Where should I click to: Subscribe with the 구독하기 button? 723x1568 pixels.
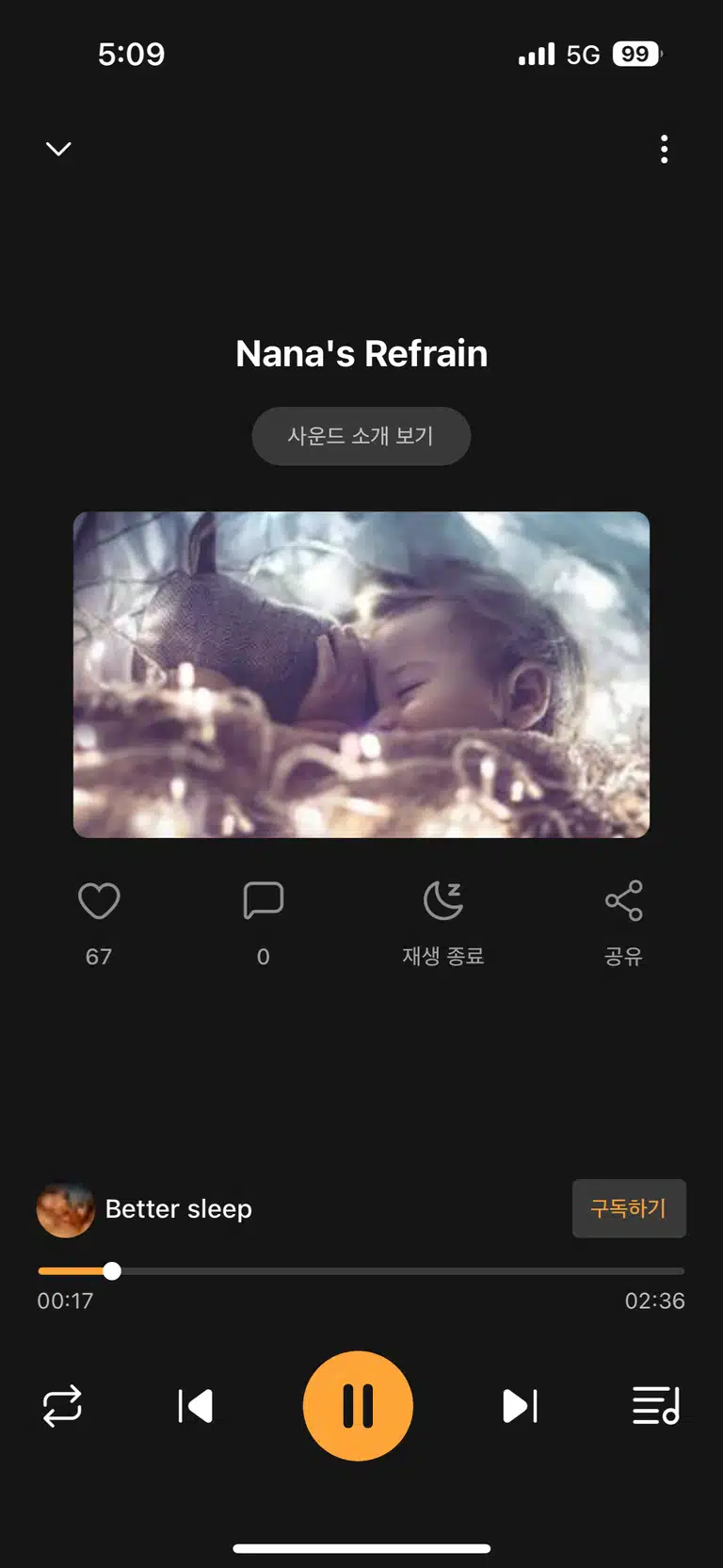pos(629,1208)
